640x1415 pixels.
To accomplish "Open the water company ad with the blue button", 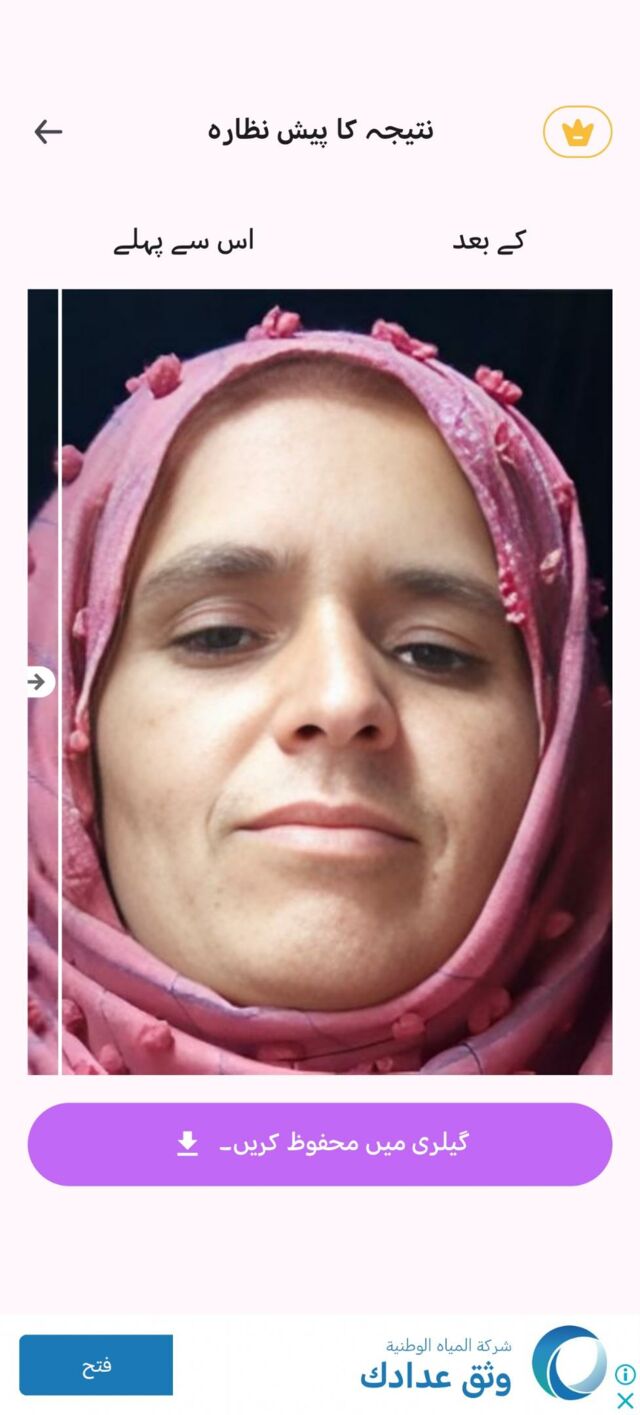I will point(96,1365).
